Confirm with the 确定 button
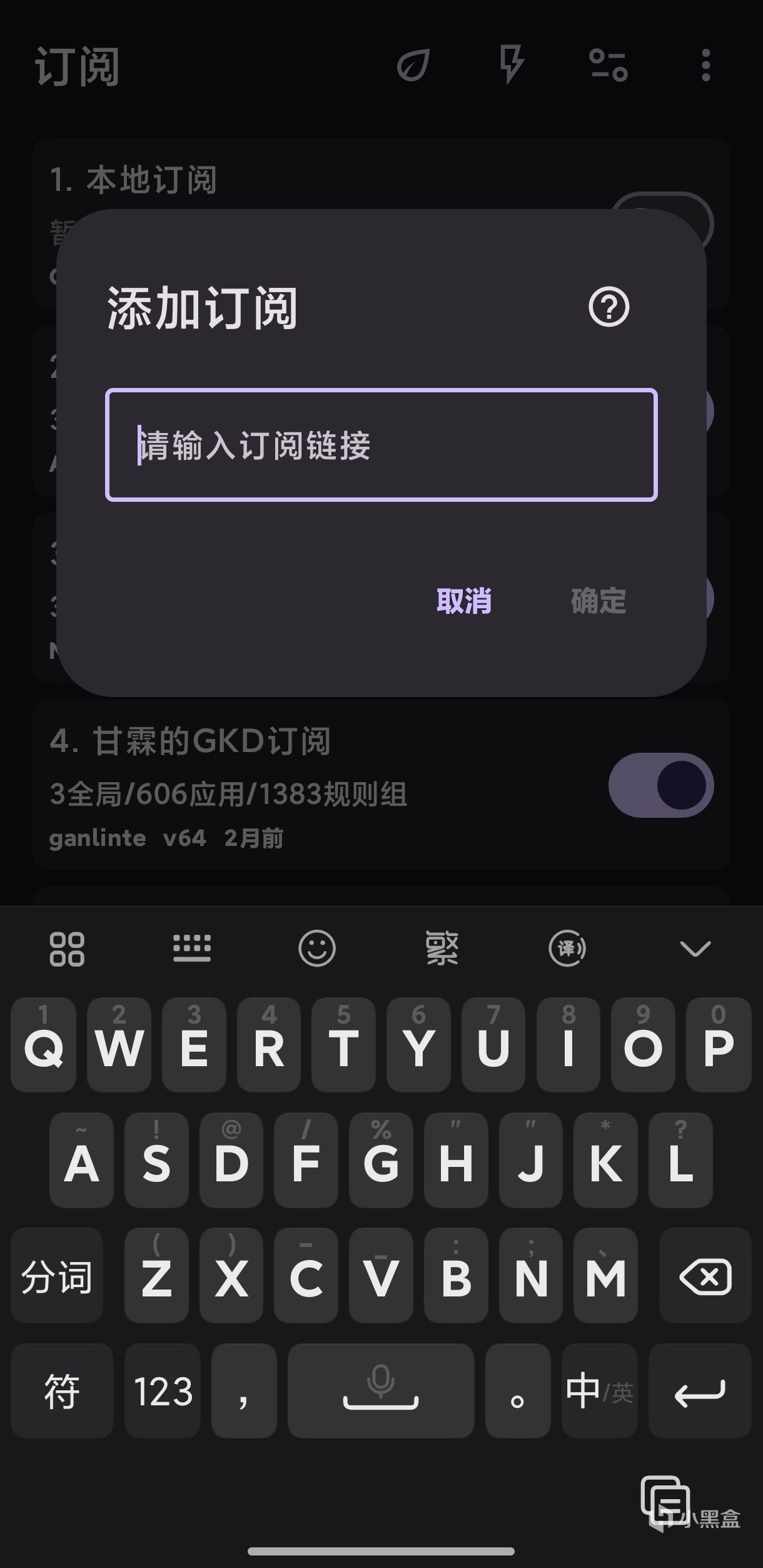The height and width of the screenshot is (1568, 763). 598,601
